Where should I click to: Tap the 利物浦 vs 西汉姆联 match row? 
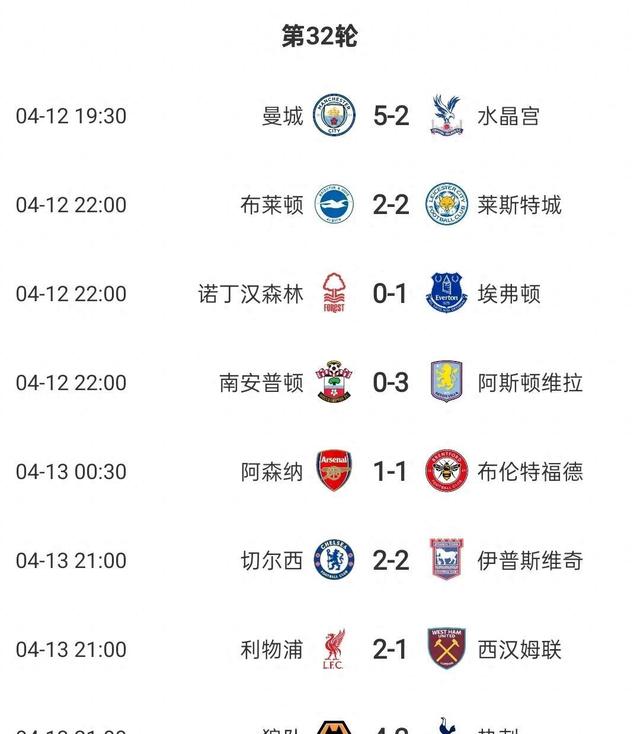(390, 650)
